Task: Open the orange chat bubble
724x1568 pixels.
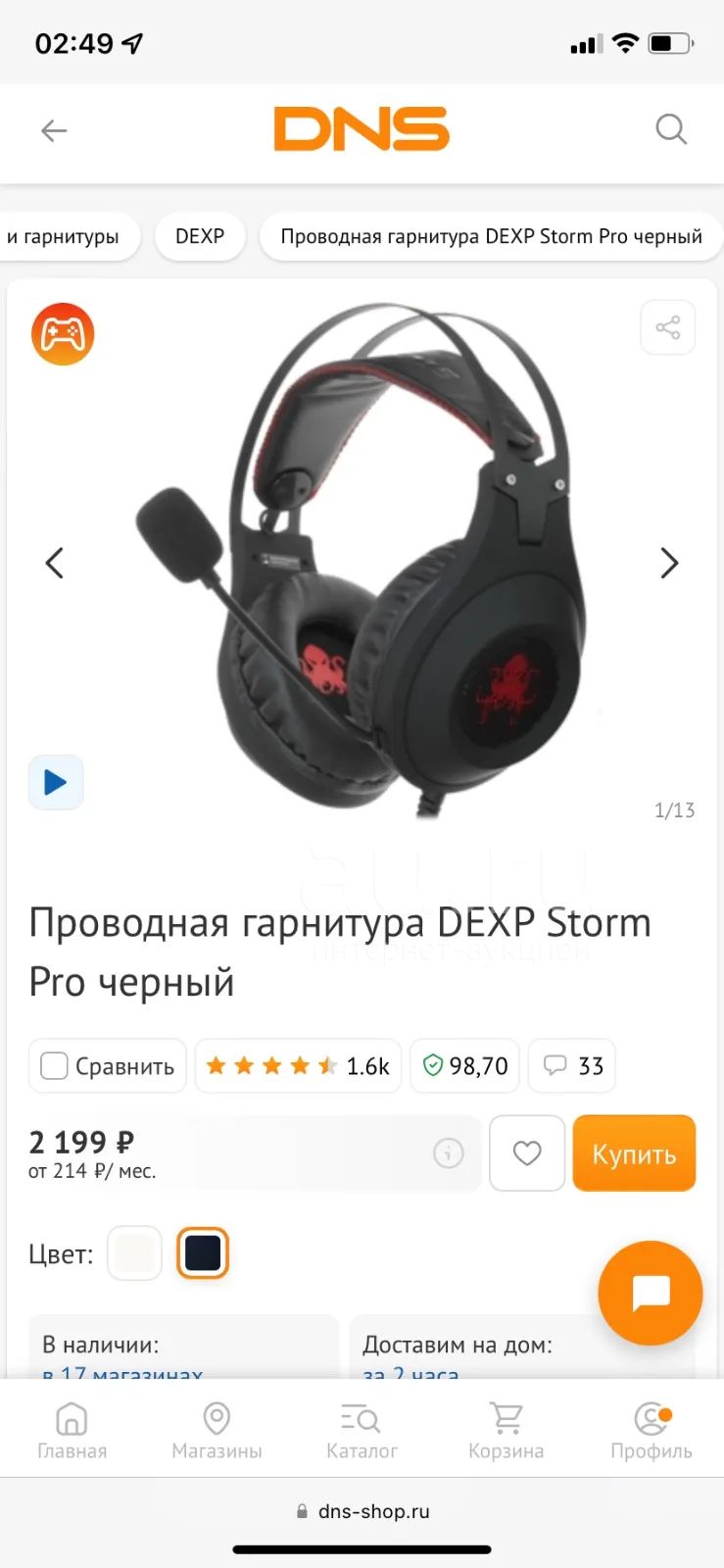Action: click(651, 1293)
